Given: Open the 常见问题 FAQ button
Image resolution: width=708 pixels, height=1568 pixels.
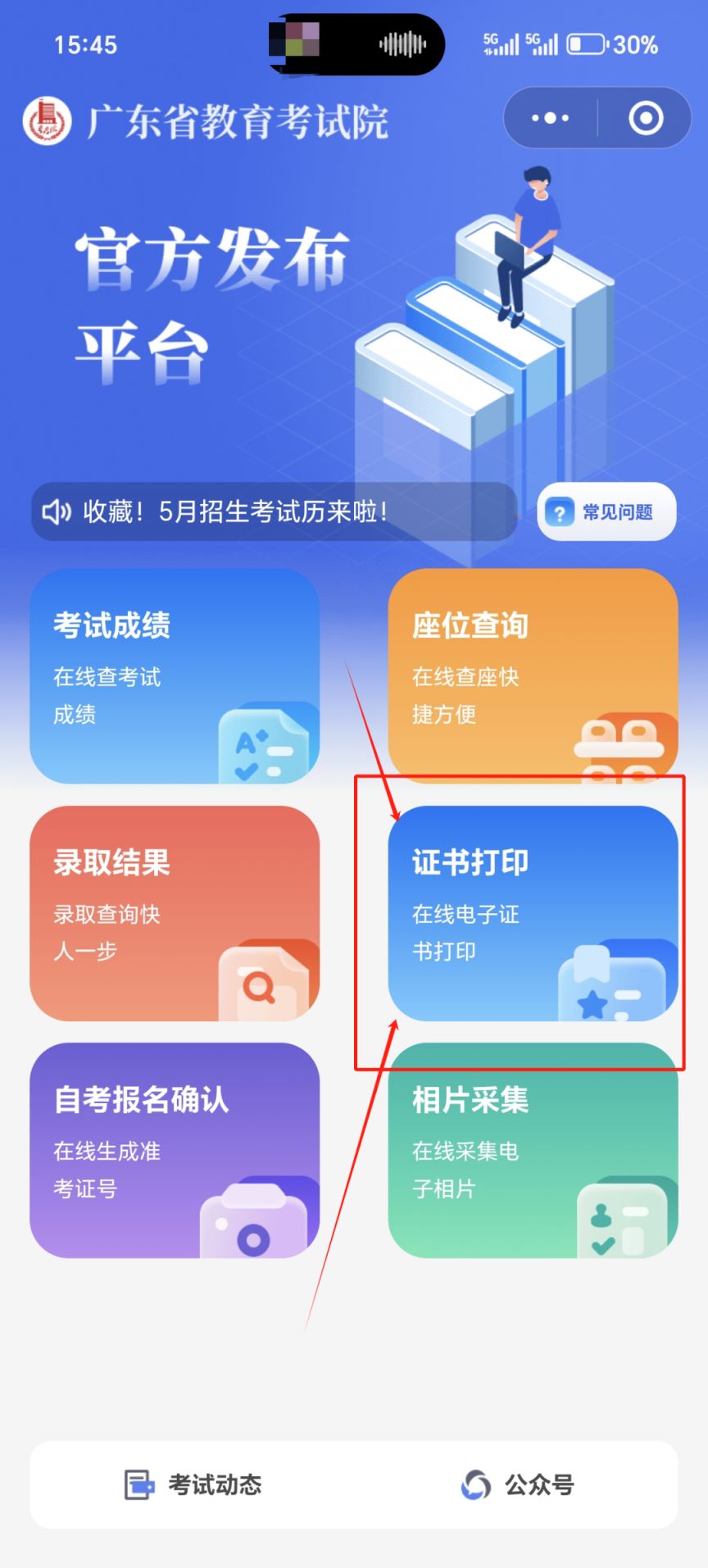Looking at the screenshot, I should pos(606,512).
